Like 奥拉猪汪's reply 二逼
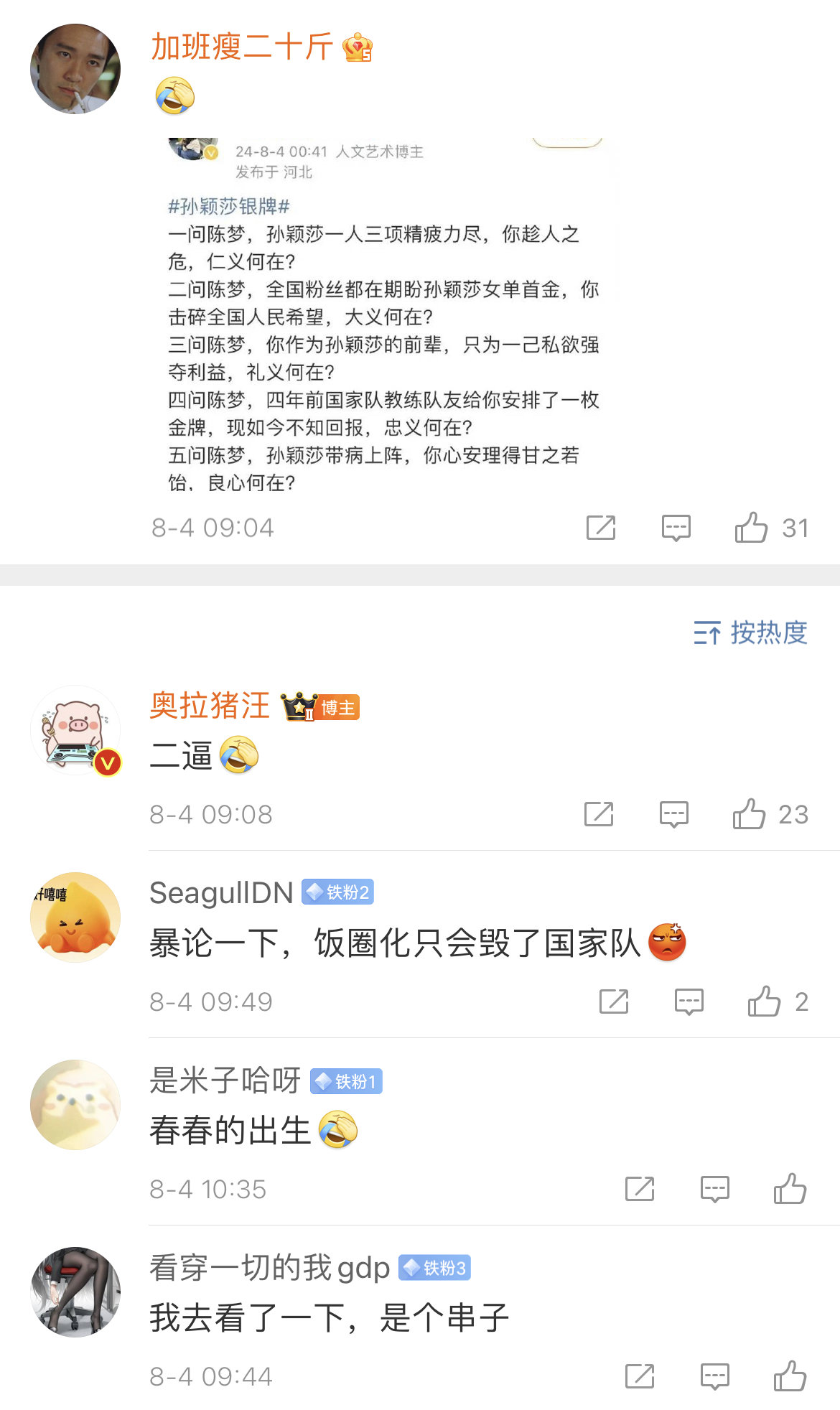 tap(749, 814)
